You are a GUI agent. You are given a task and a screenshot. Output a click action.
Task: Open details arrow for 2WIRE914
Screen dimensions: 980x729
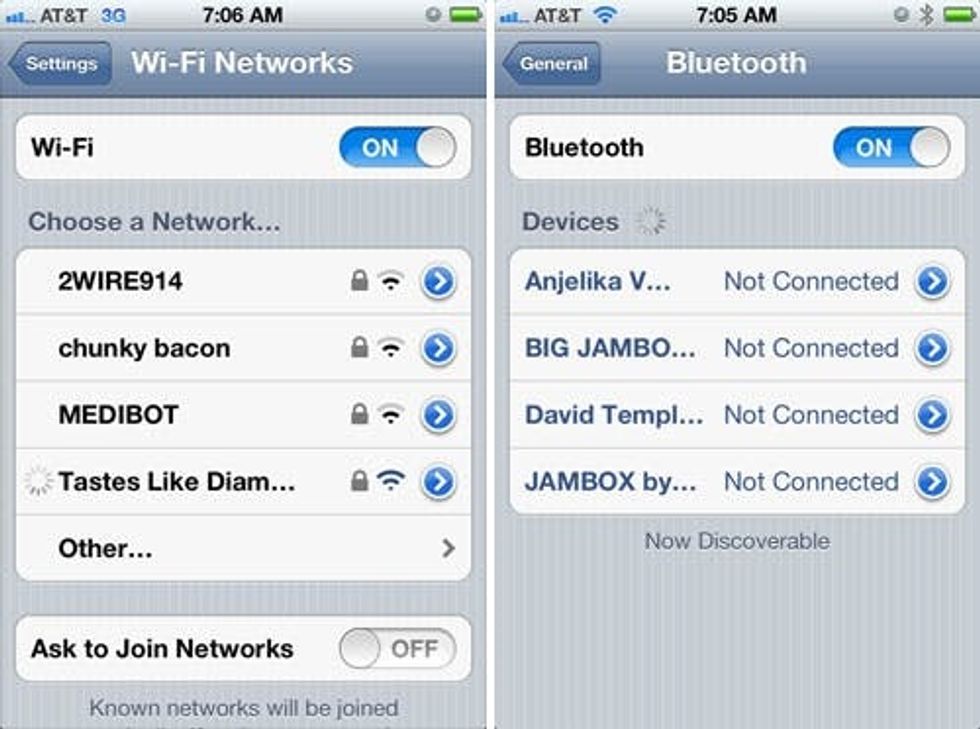438,283
